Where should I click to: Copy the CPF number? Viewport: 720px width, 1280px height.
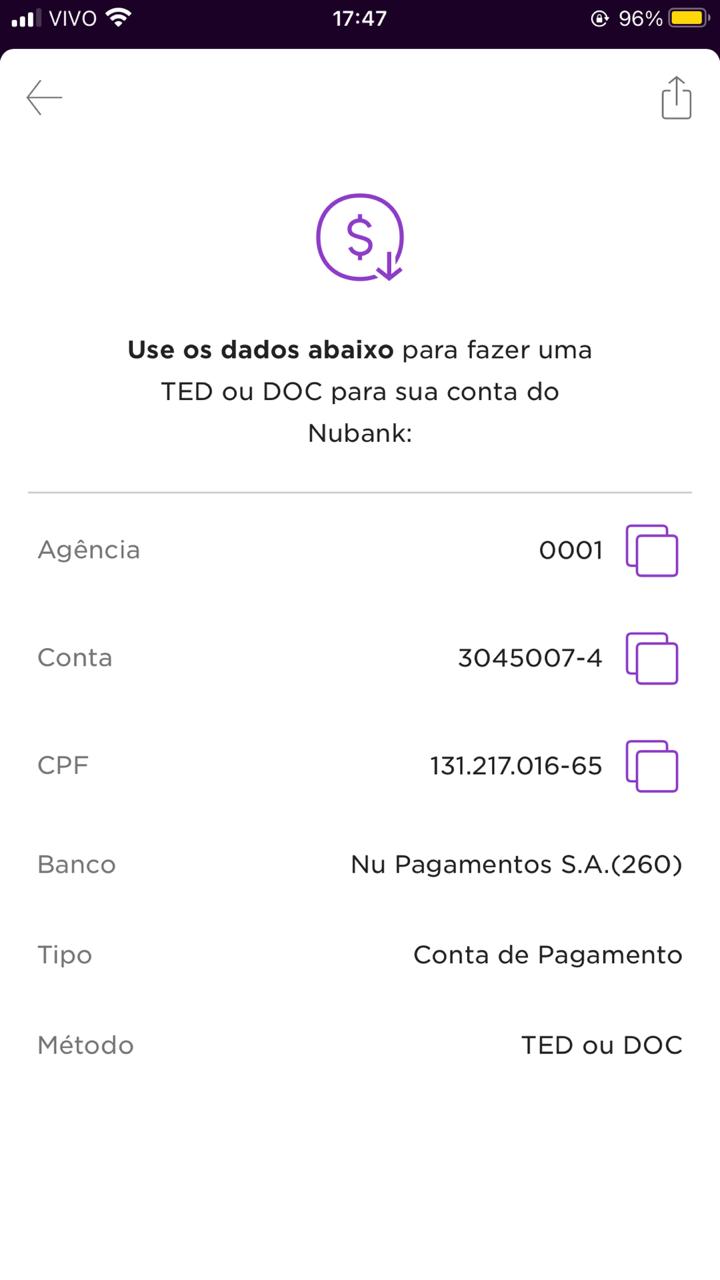click(652, 766)
